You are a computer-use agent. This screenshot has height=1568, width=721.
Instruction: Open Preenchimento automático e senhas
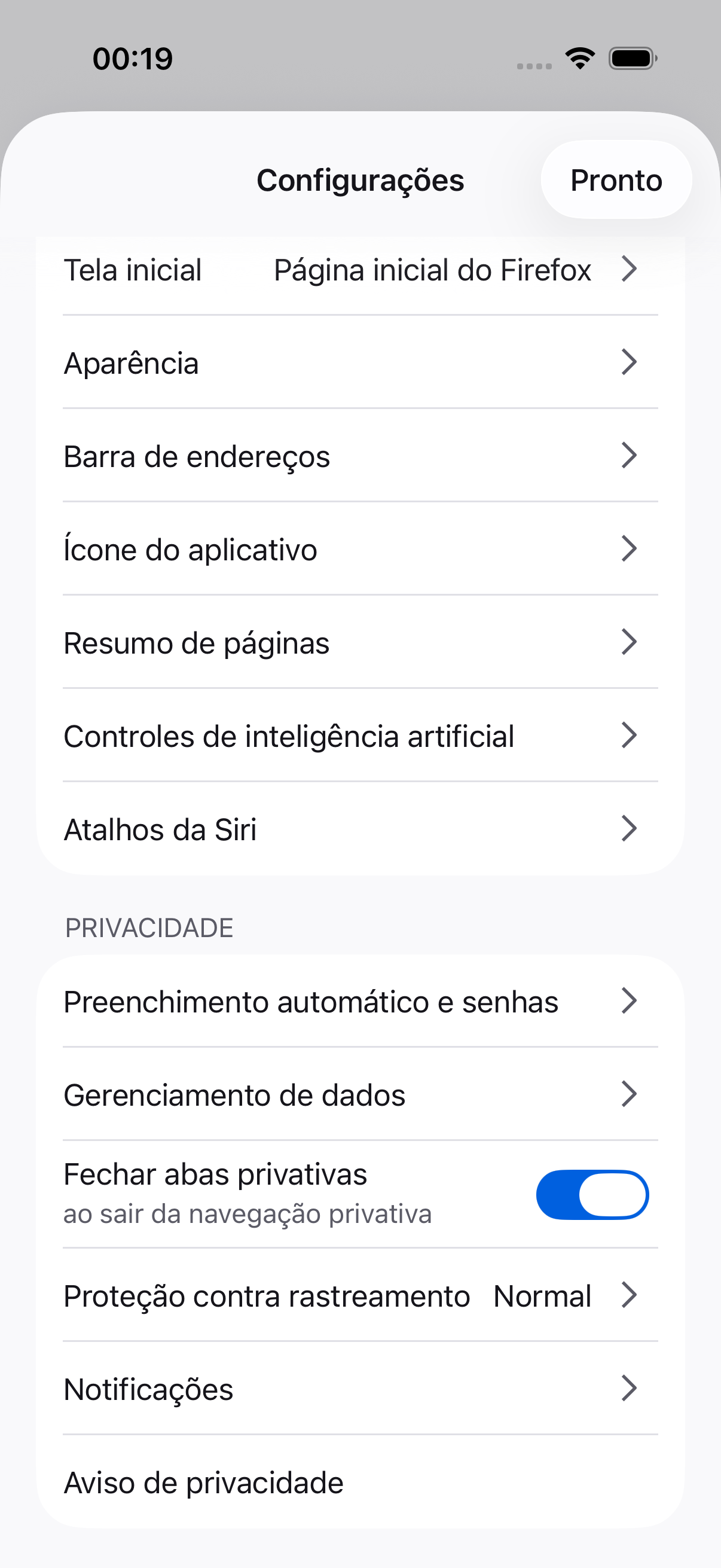point(360,1002)
